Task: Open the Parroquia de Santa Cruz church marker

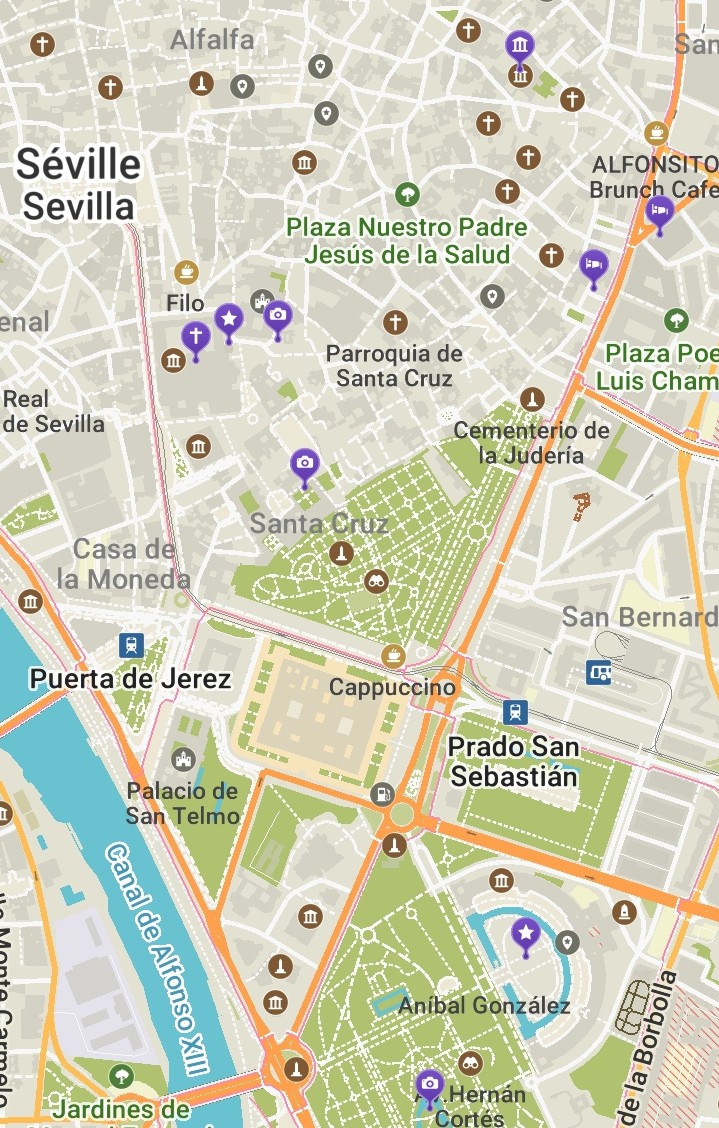Action: pos(396,322)
